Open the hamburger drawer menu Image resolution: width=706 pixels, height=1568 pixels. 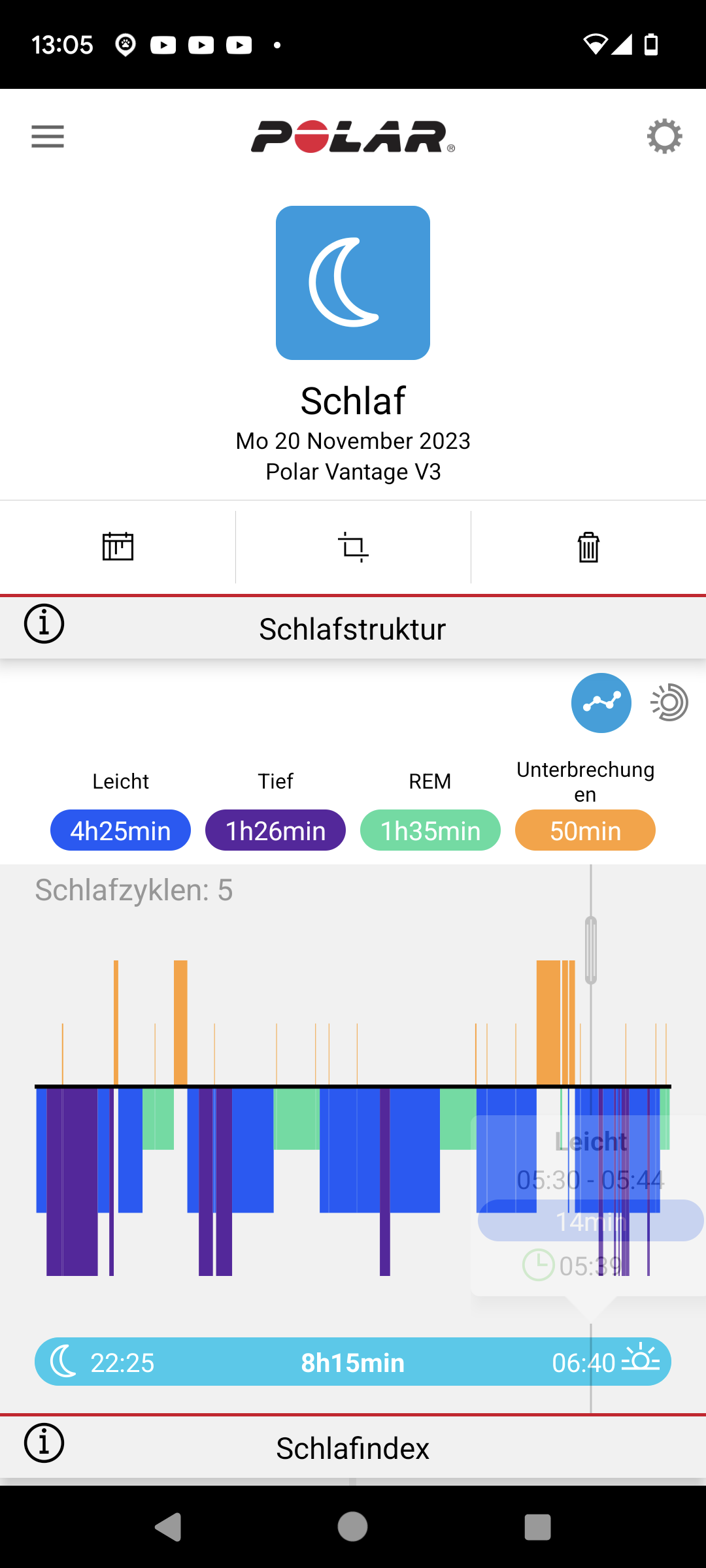48,137
